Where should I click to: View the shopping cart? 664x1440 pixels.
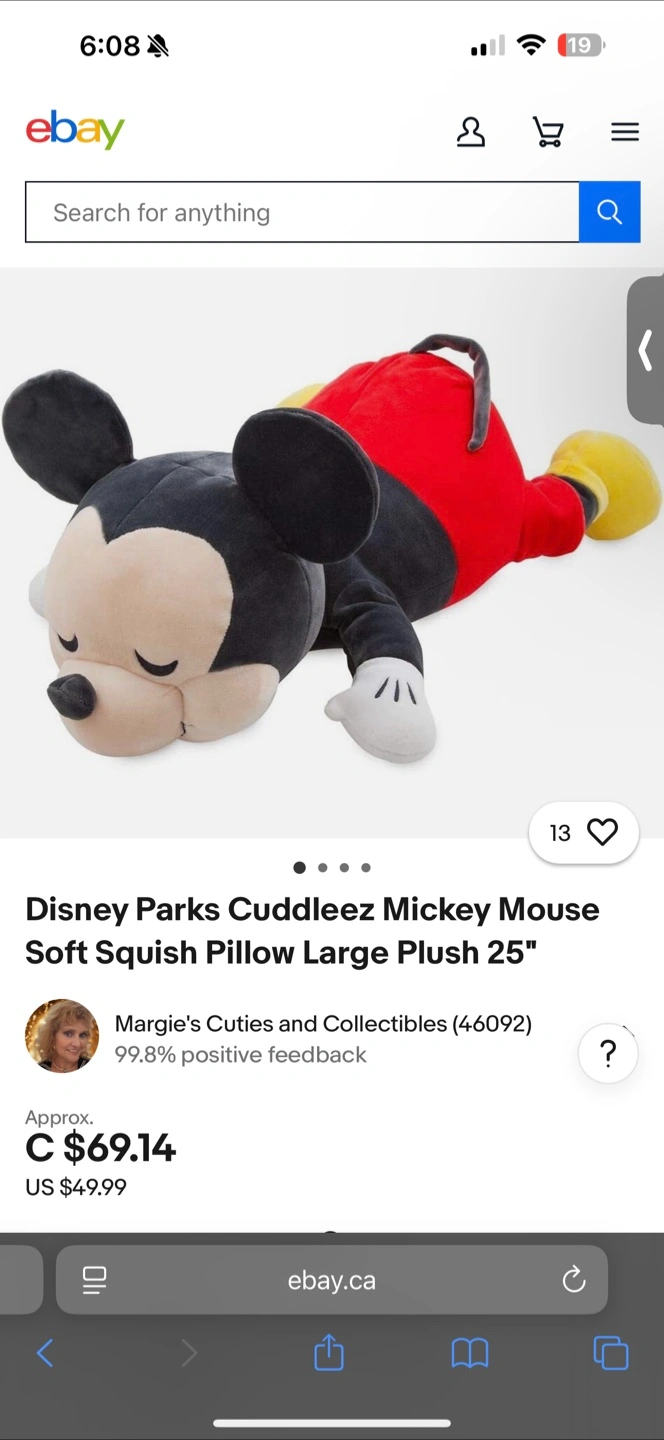(x=548, y=132)
